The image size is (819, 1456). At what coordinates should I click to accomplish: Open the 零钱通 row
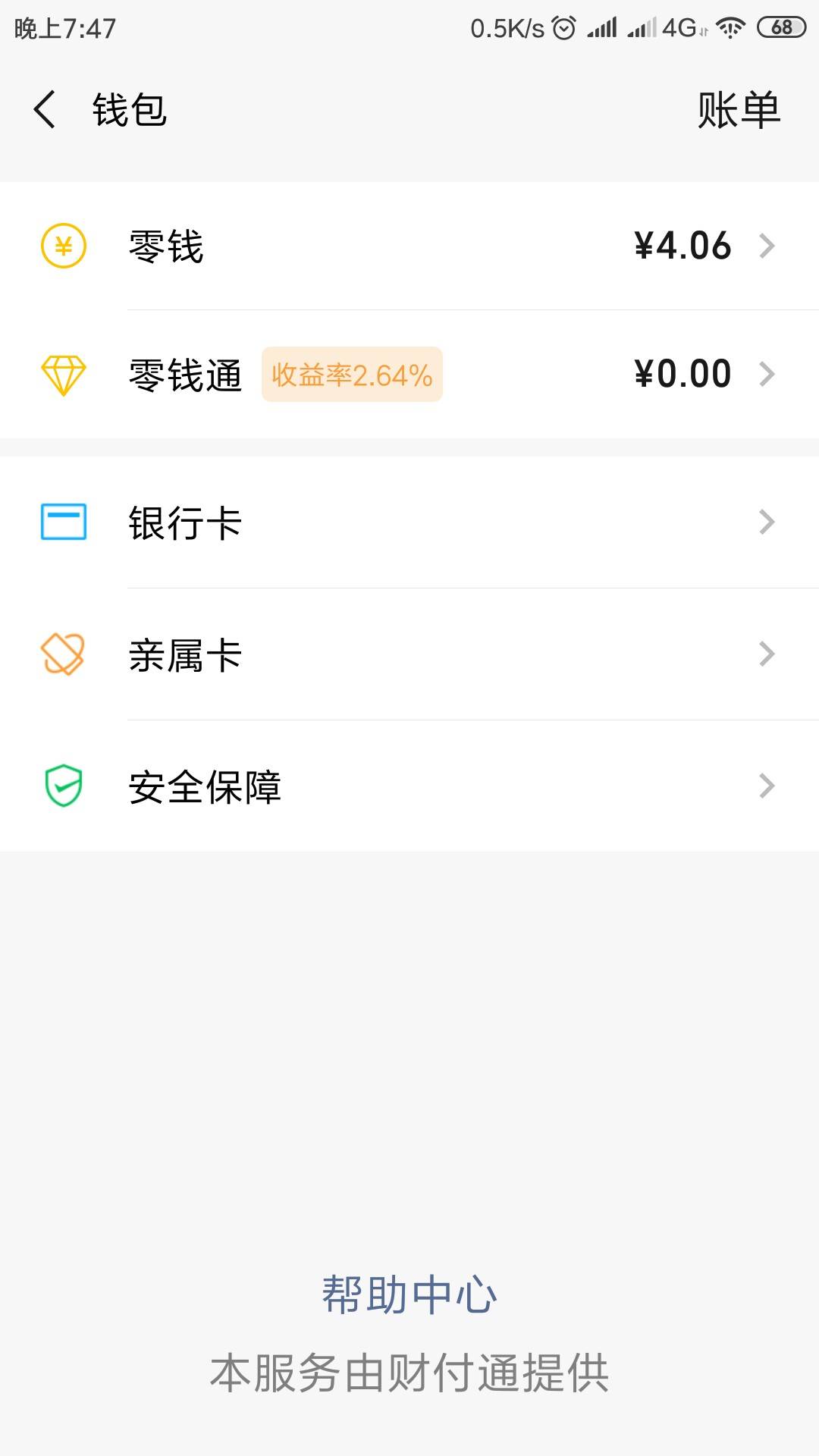pos(409,374)
